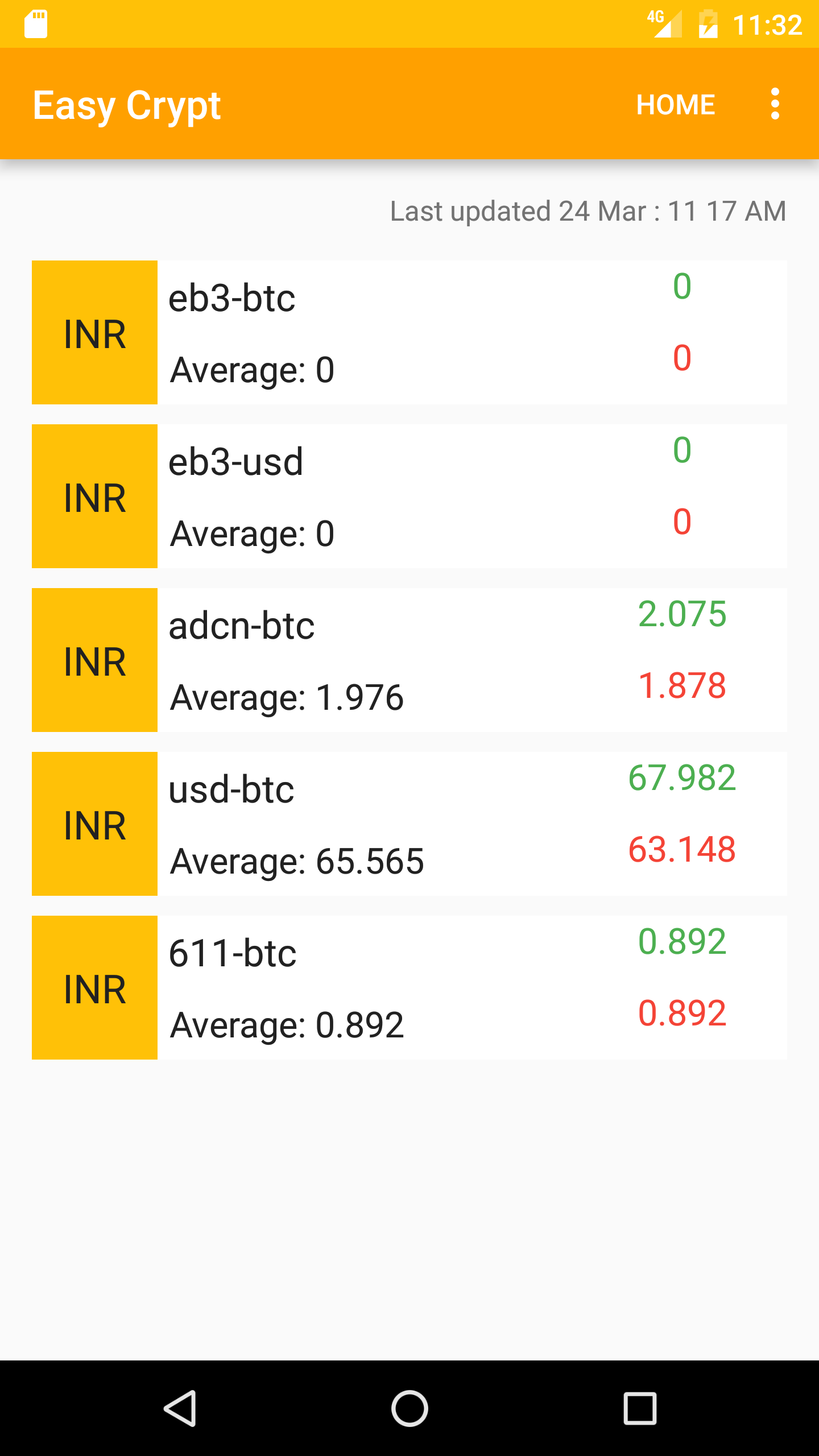
Task: Open the usd-btc listing
Action: point(409,824)
